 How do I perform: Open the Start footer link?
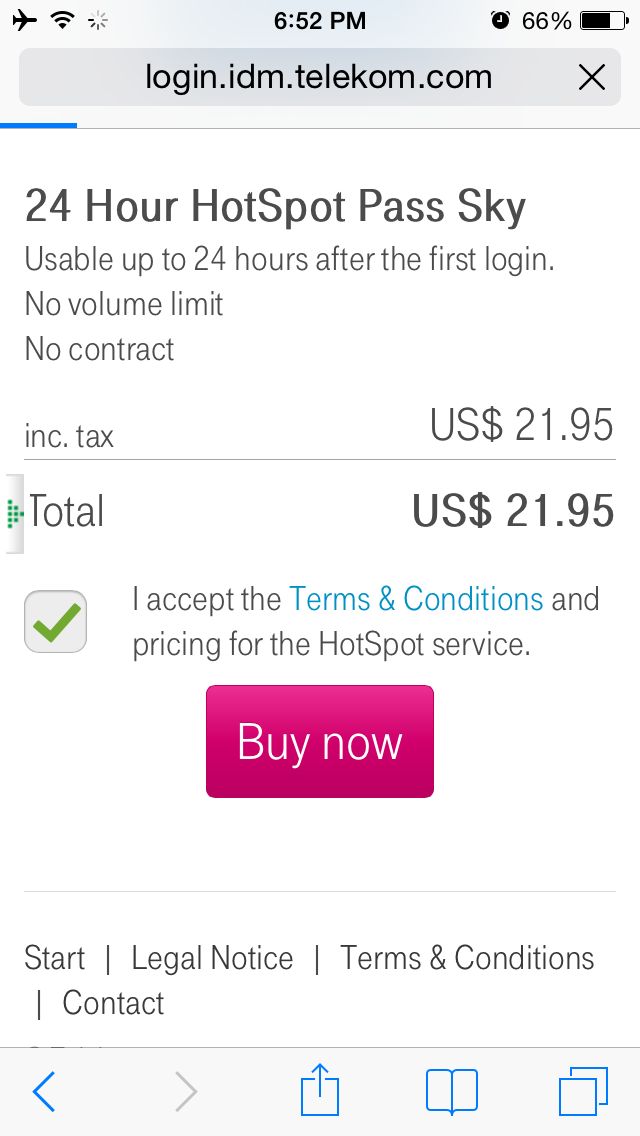pos(54,958)
